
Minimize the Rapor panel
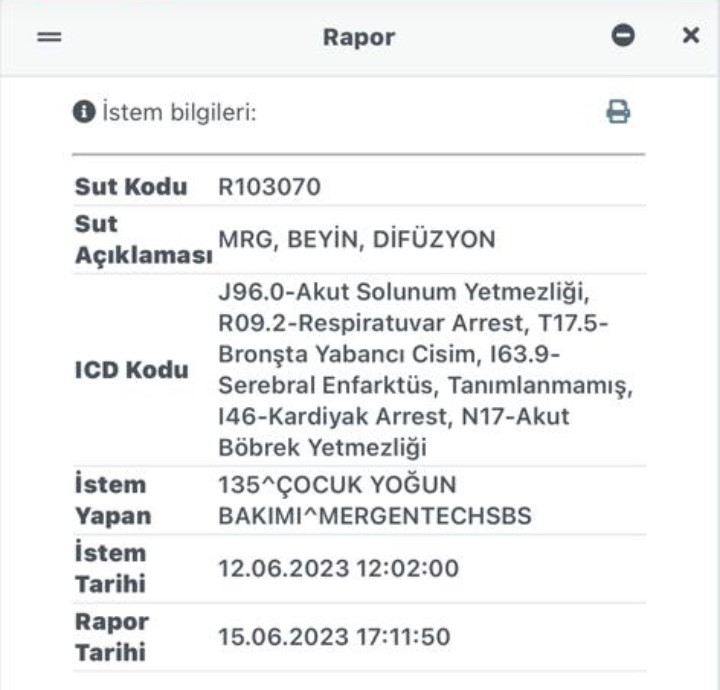pos(623,36)
